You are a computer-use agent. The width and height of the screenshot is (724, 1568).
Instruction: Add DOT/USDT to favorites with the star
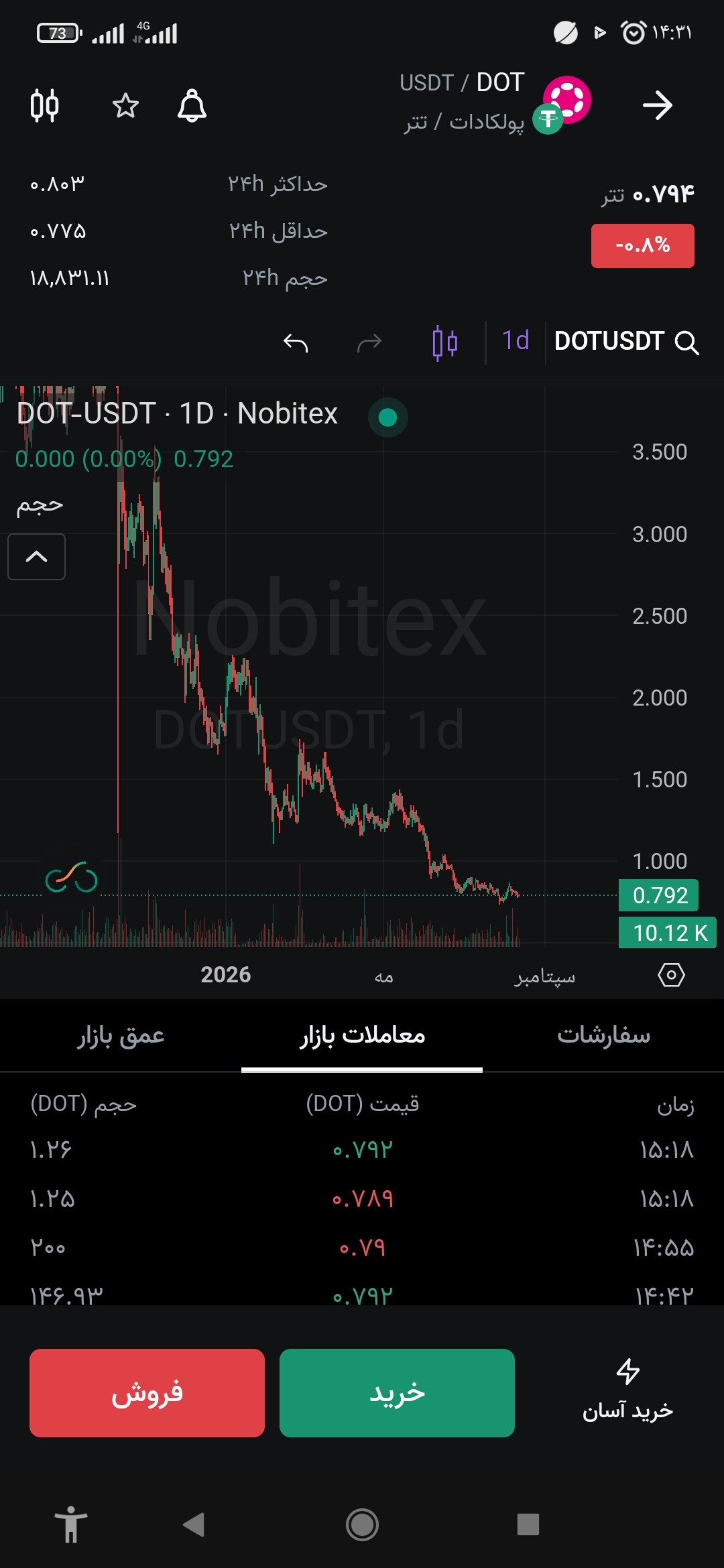coord(125,106)
